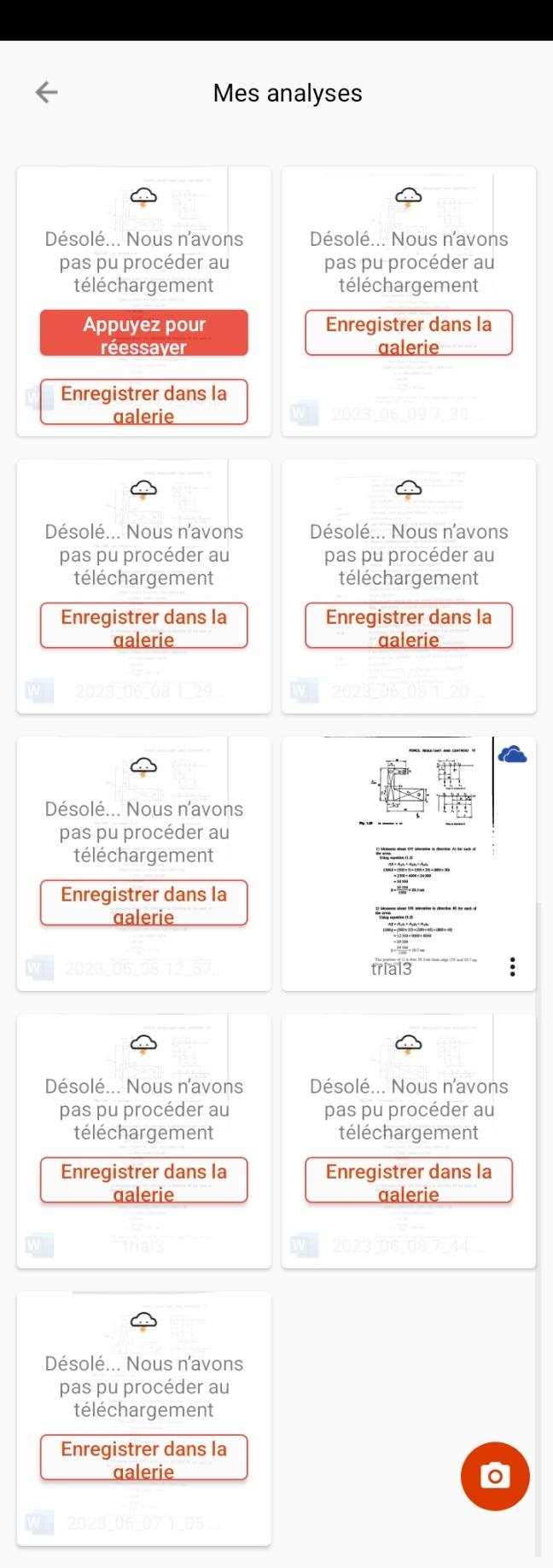The height and width of the screenshot is (1568, 553).
Task: Save the 2023_06_07 1_05 analysis to gallery
Action: (x=143, y=1458)
